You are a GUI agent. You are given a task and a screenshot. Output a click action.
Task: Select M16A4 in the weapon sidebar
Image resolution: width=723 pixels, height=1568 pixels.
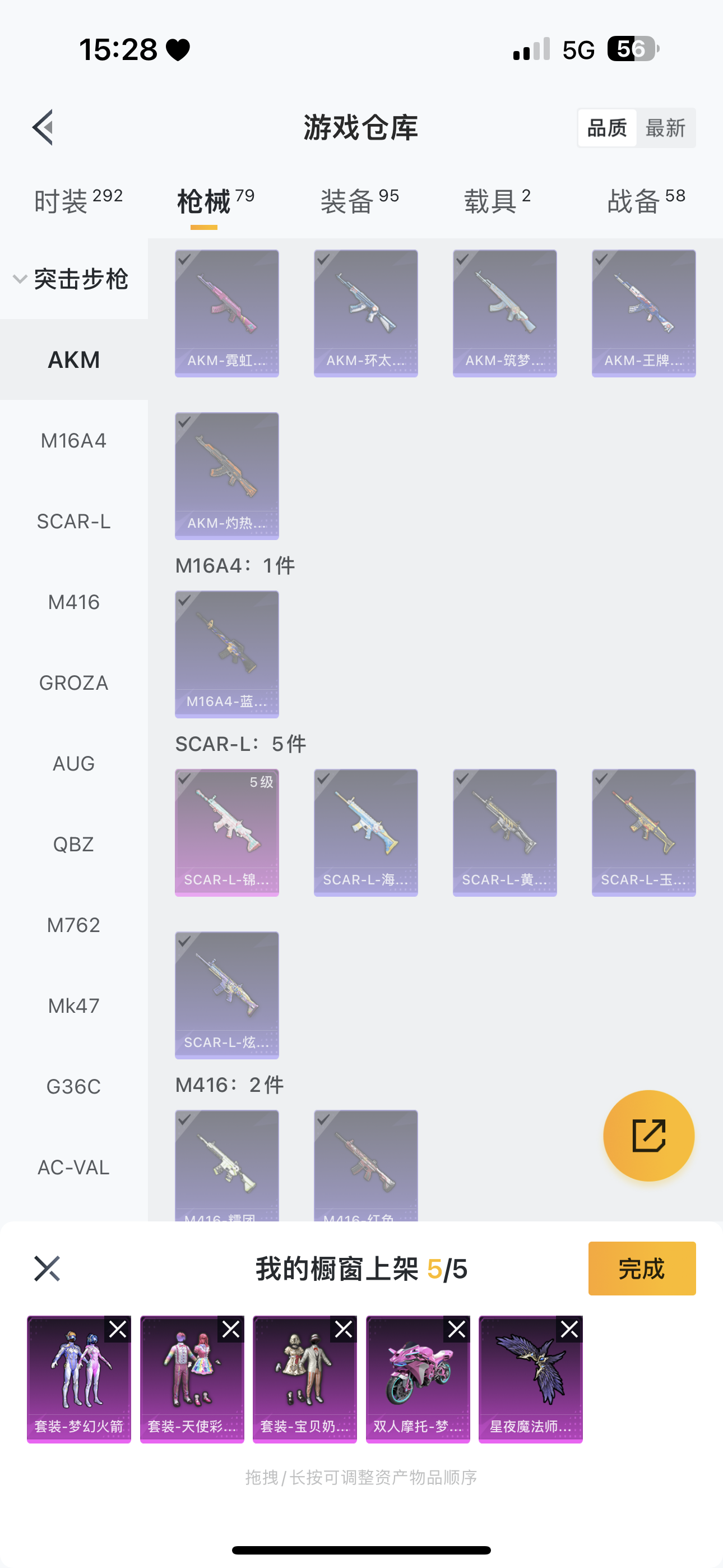[x=73, y=441]
